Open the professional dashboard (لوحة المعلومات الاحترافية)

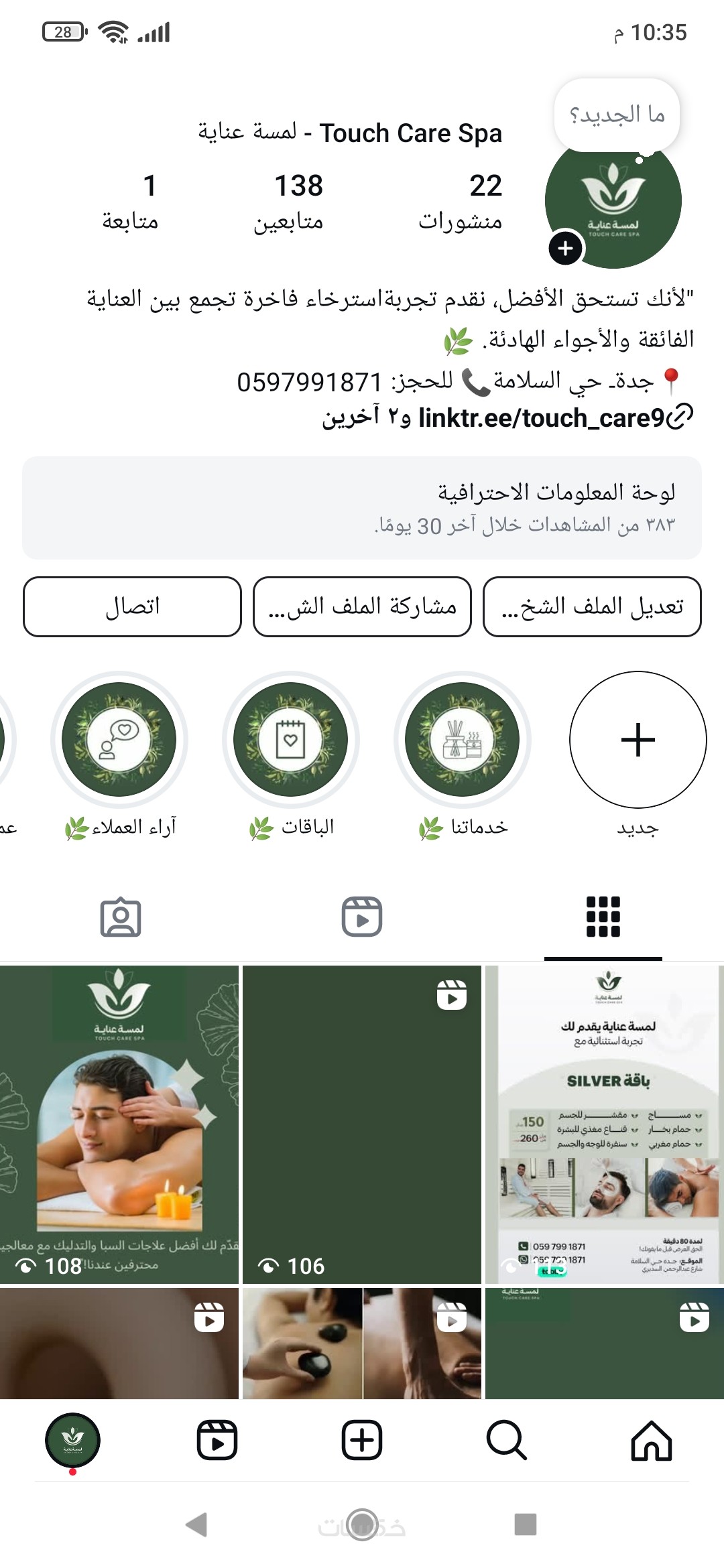click(x=362, y=508)
